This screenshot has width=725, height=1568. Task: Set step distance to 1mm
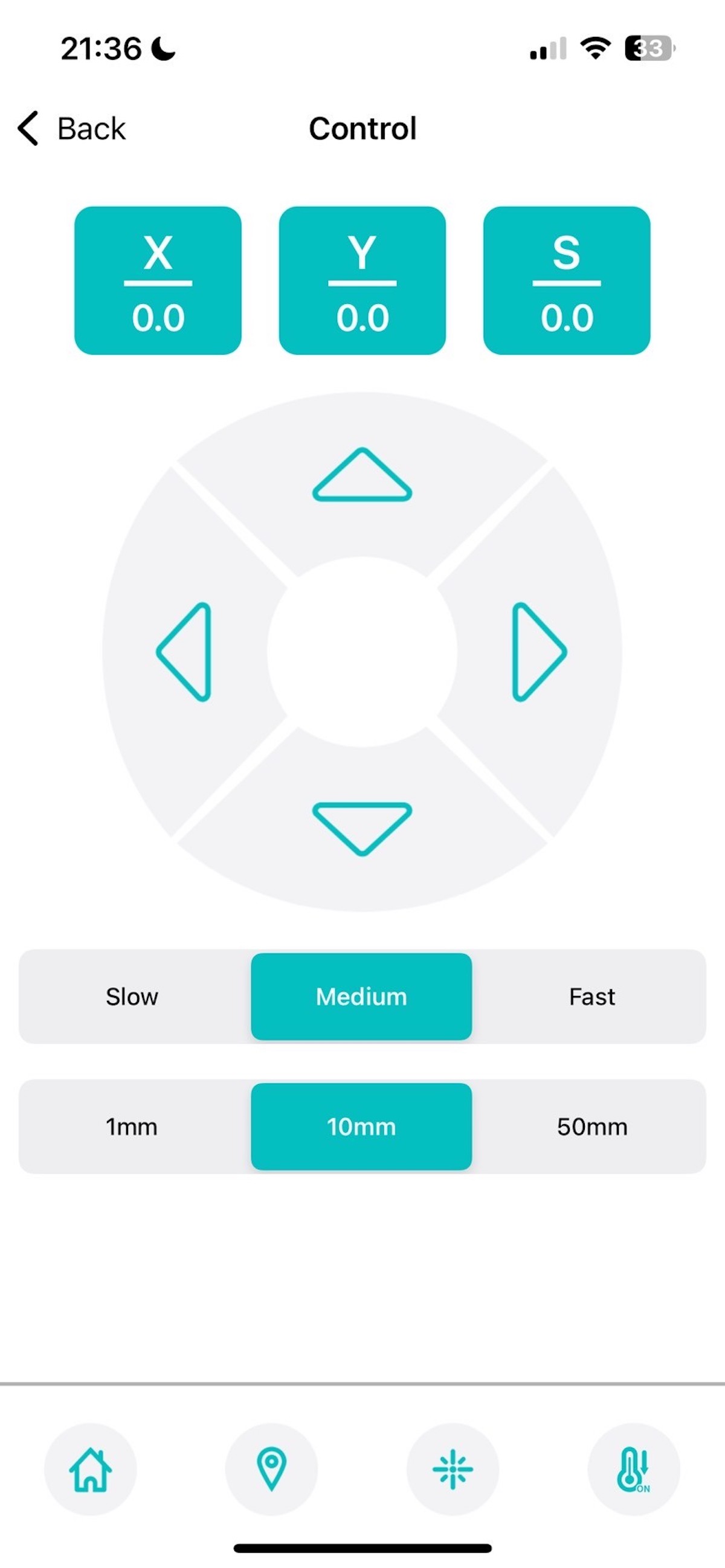point(132,1126)
